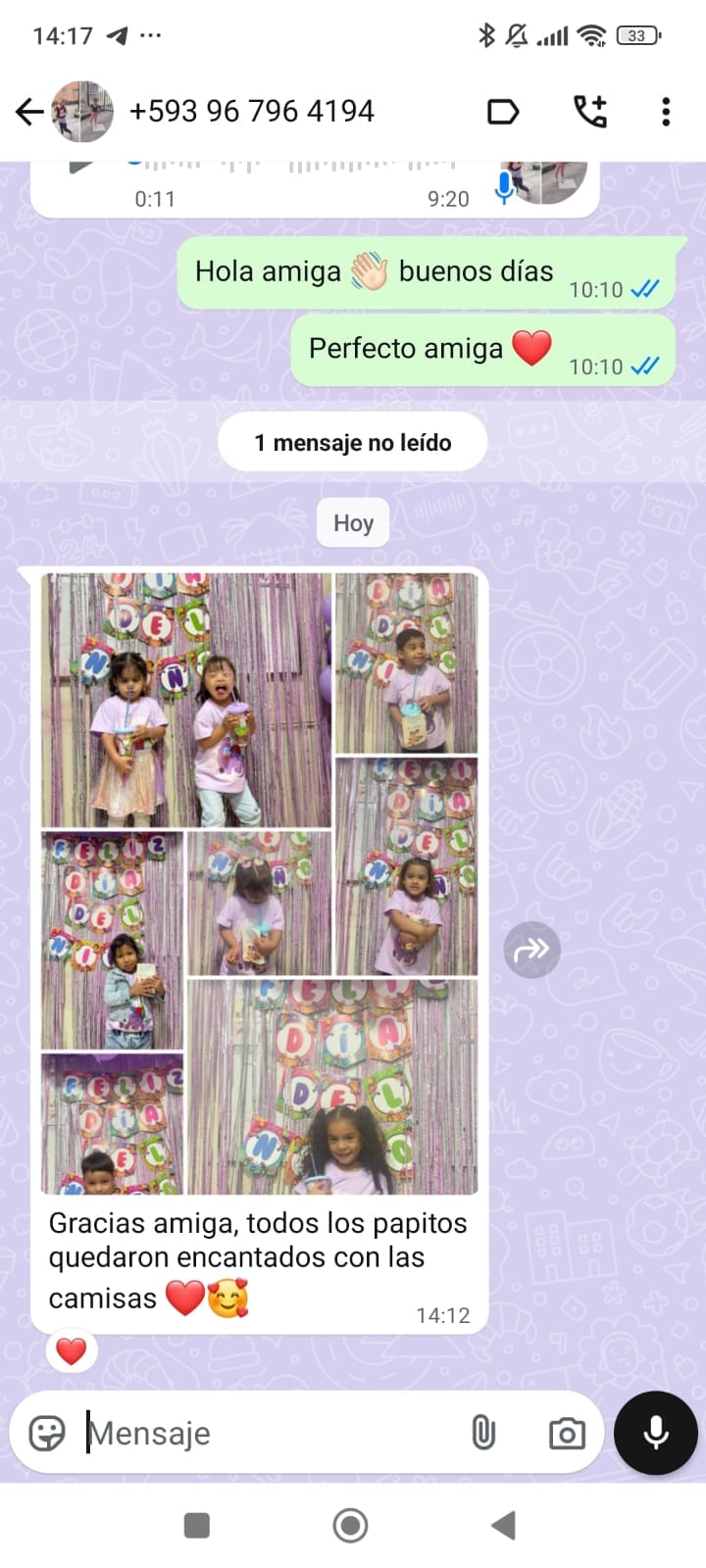
Task: Start a call with this contact
Action: (x=590, y=112)
